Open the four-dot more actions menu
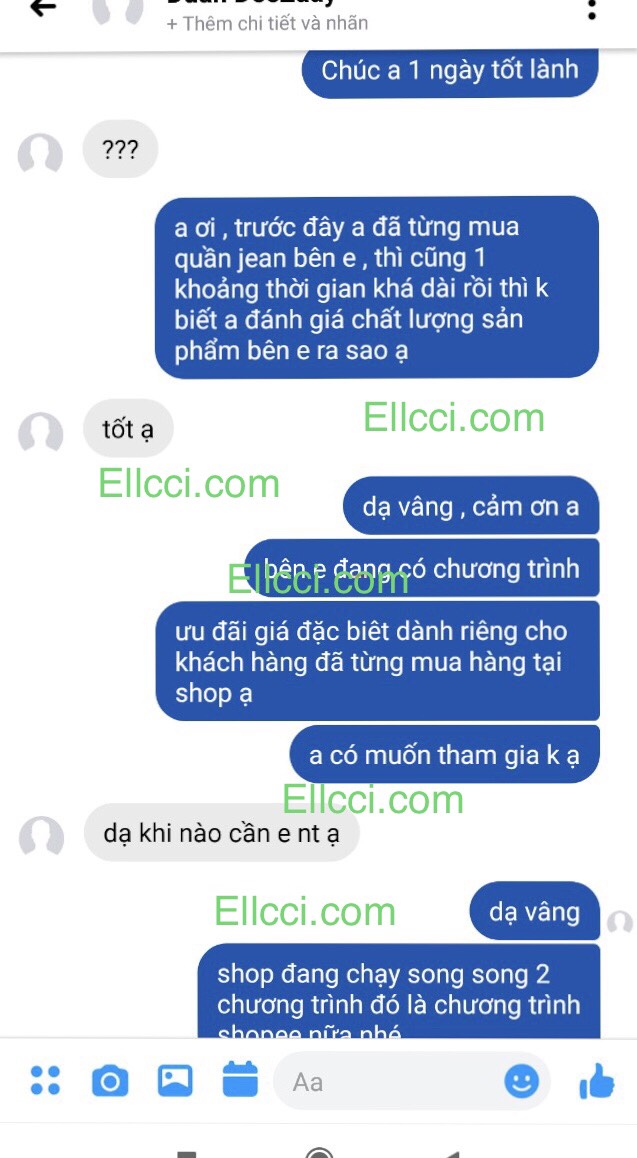The image size is (637, 1158). point(45,1080)
